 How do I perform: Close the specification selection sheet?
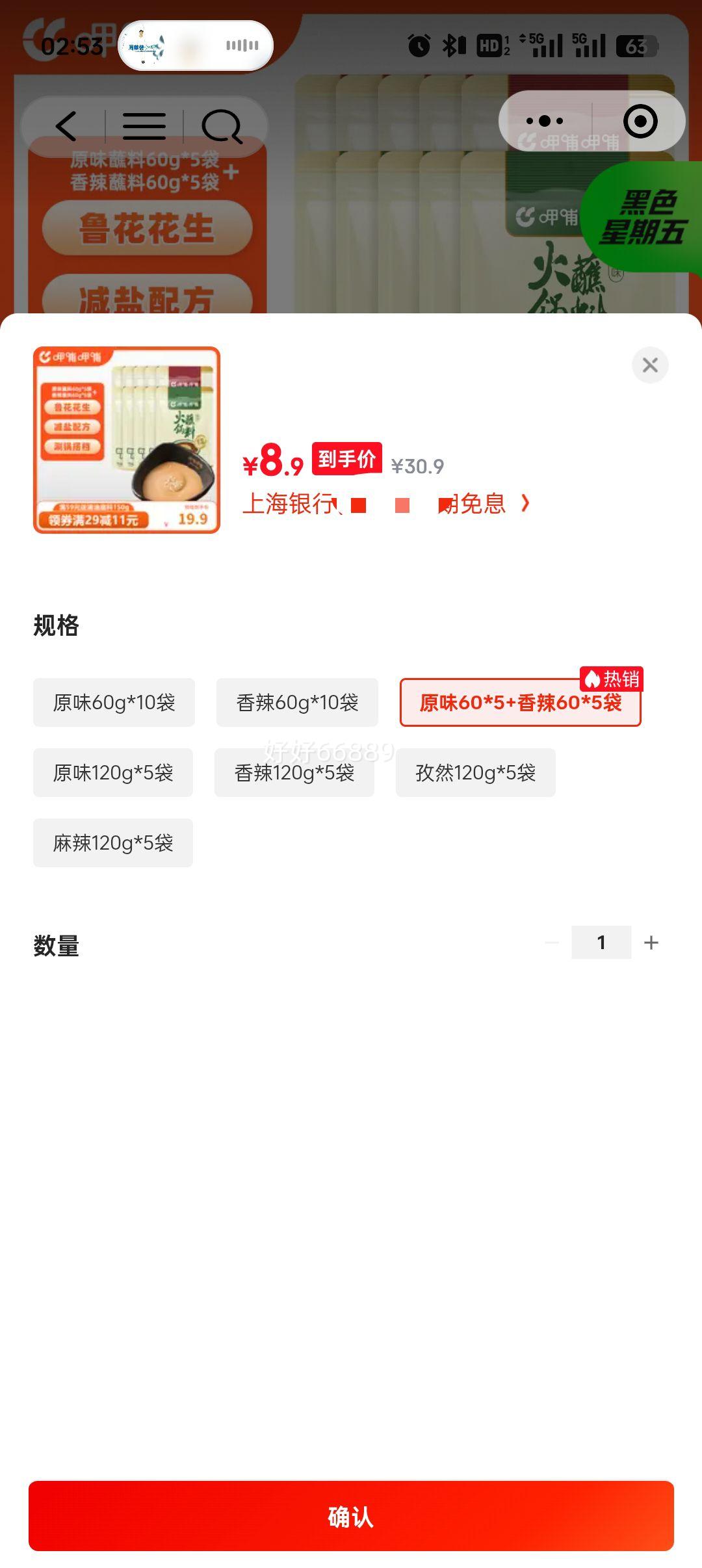click(650, 365)
